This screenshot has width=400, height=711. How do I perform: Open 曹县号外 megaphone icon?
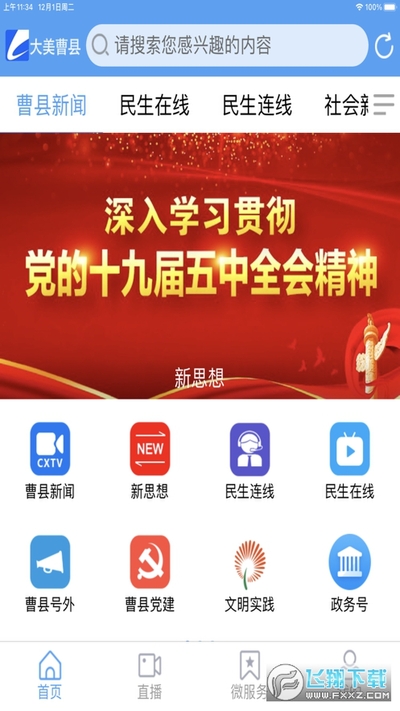50,561
